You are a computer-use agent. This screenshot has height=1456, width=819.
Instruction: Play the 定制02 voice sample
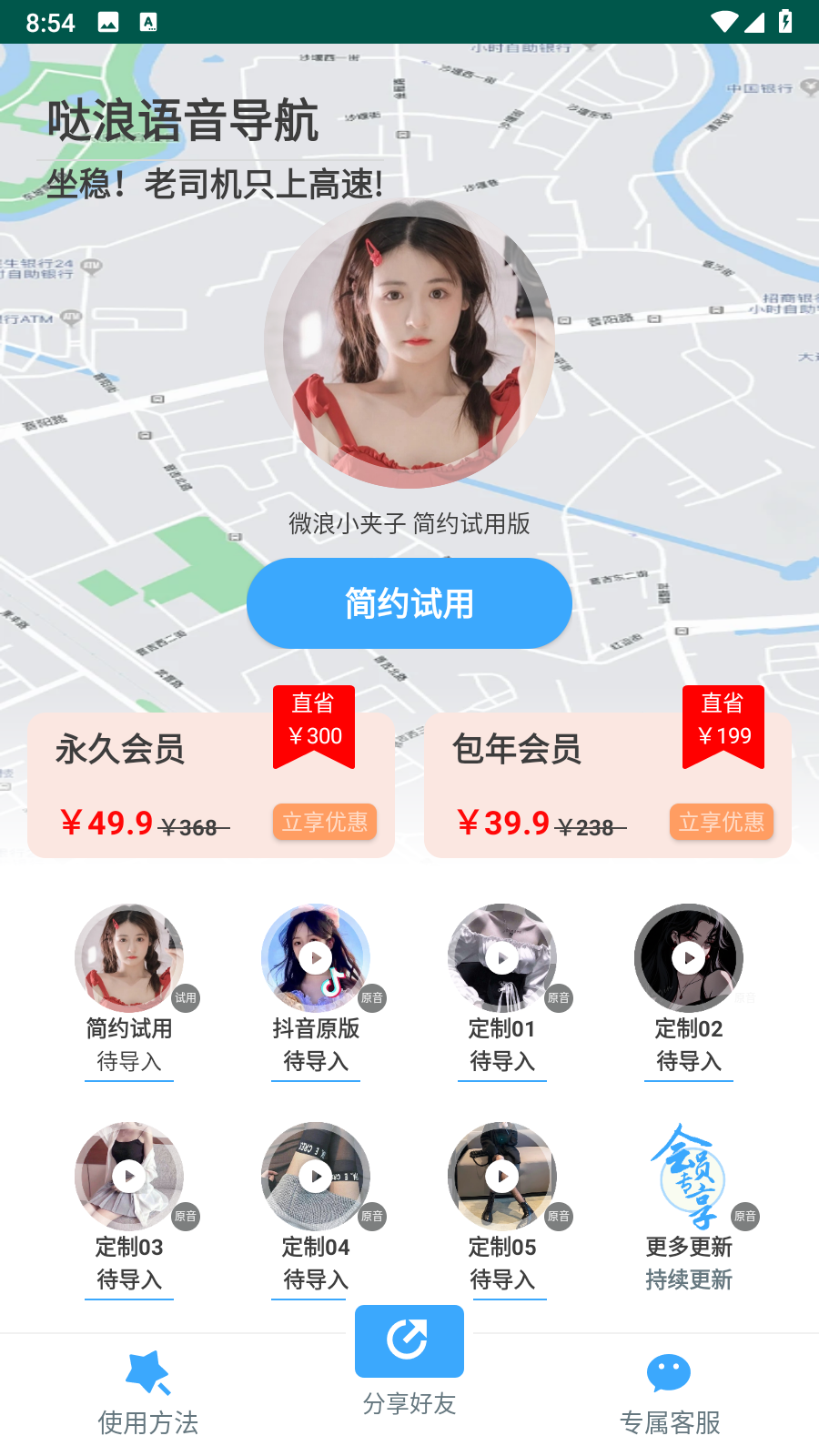(x=689, y=958)
